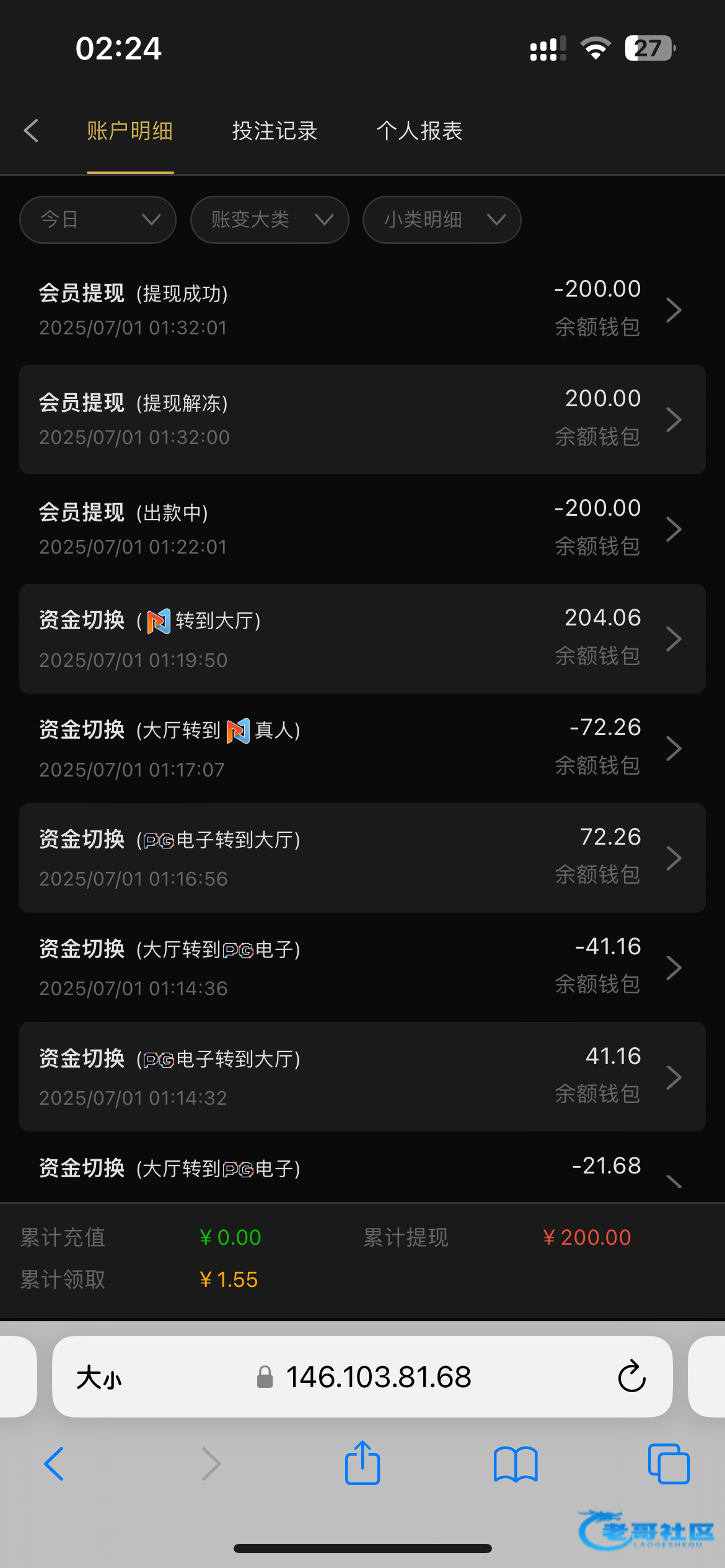This screenshot has height=1568, width=725.
Task: Open the -21.68 transfer record
Action: pyautogui.click(x=362, y=1167)
